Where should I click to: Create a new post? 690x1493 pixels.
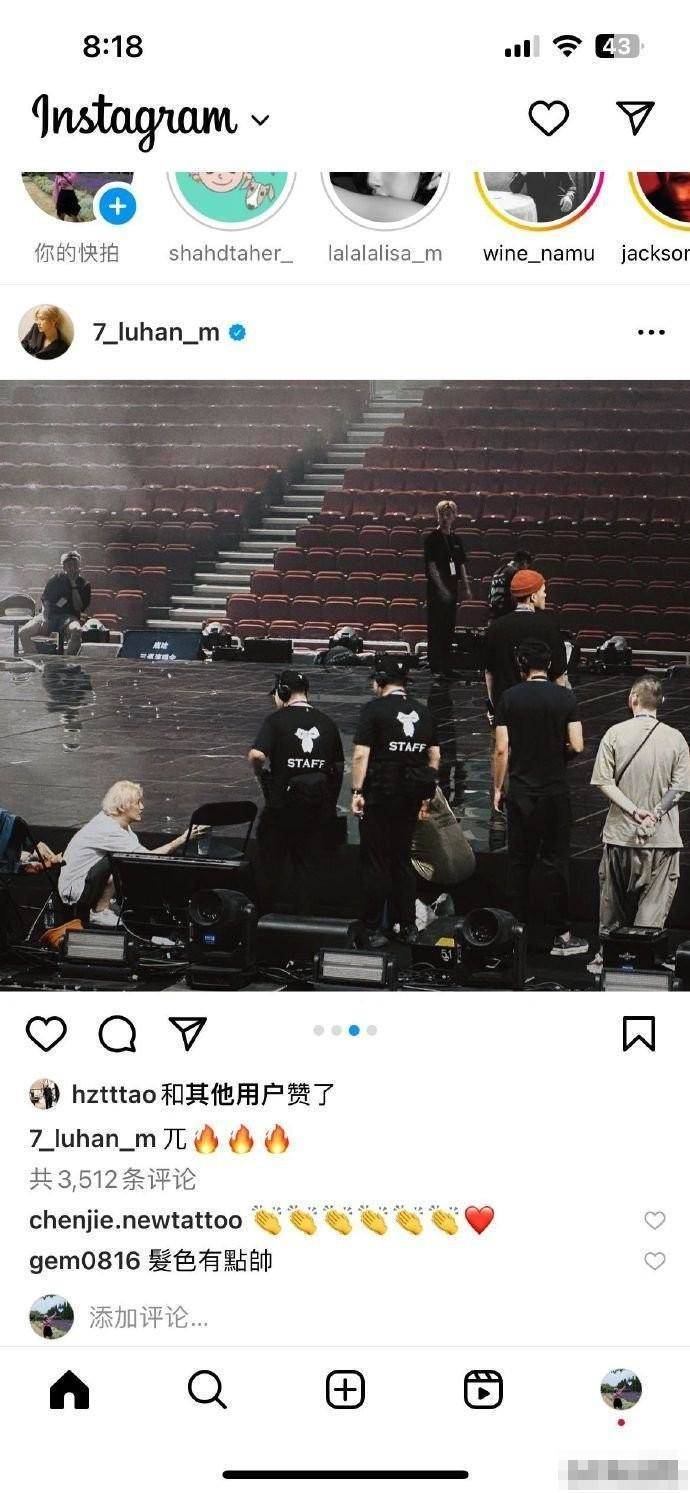[345, 1389]
